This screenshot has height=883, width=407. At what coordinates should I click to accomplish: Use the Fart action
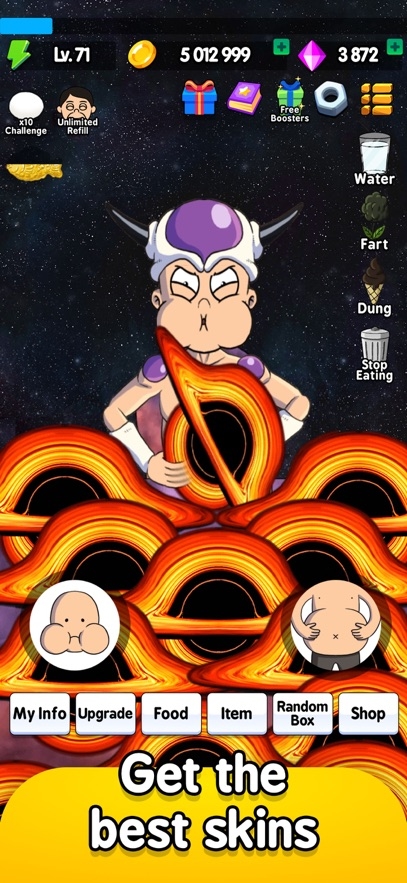click(374, 221)
